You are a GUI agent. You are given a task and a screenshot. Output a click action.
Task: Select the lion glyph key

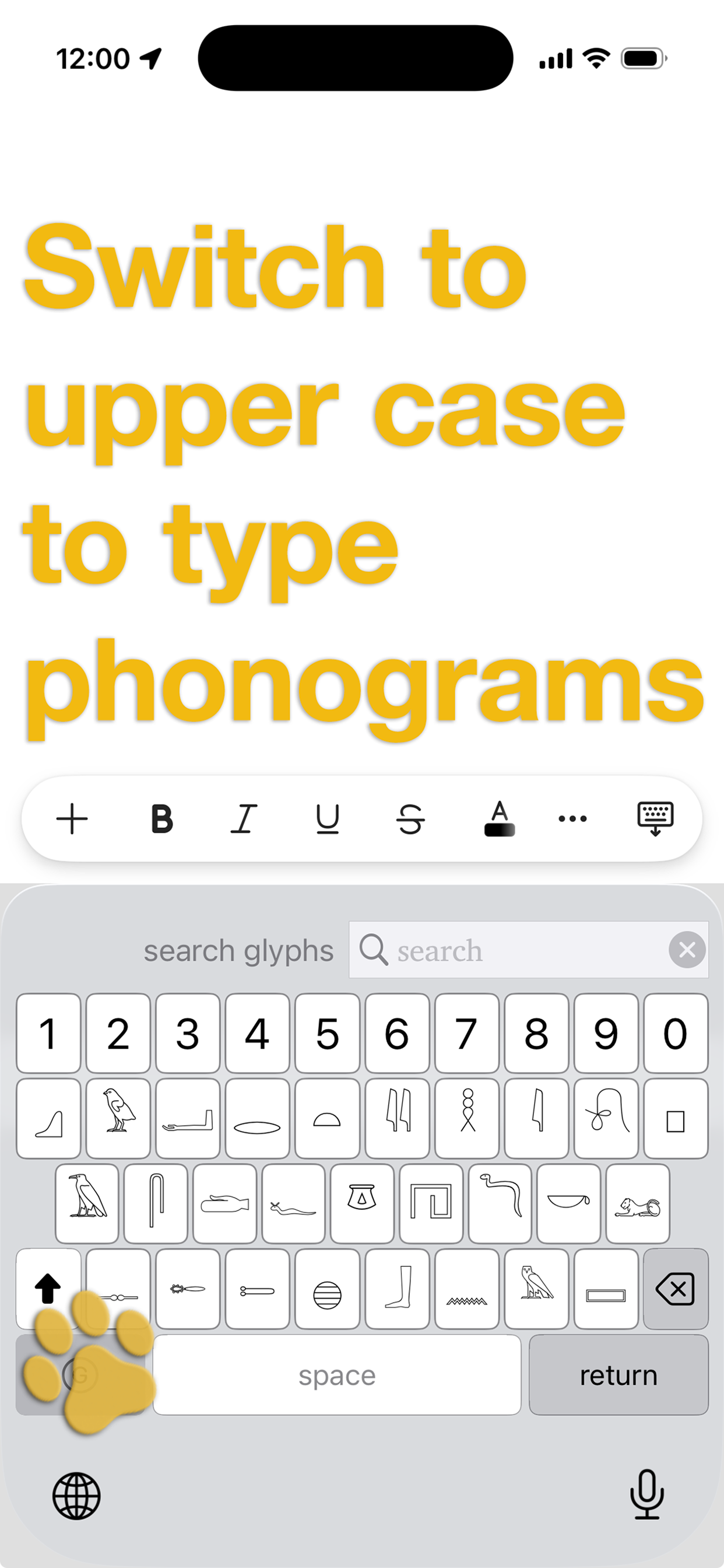pos(639,1204)
